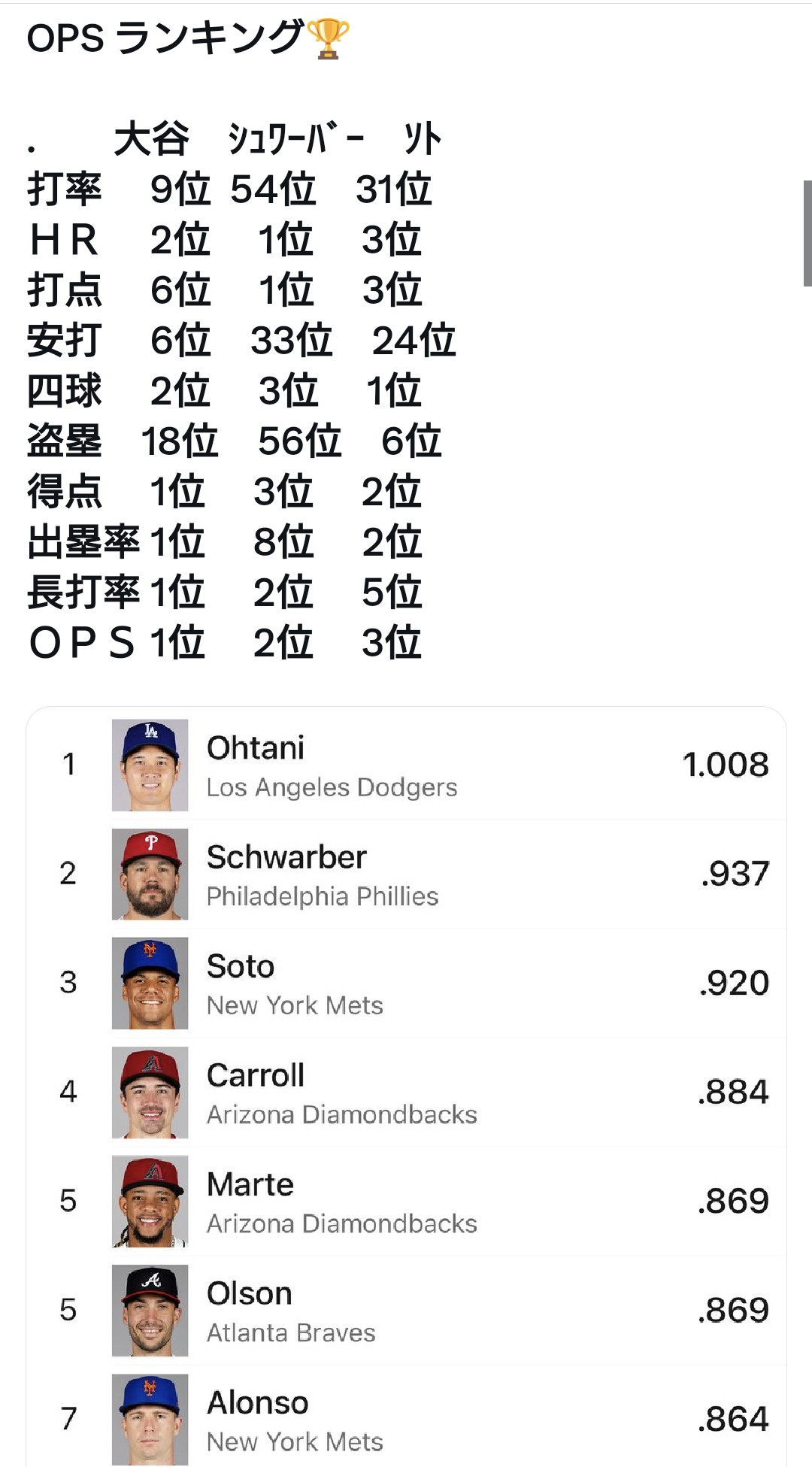Tap the scrollbar handle on the right edge
812x1467 pixels.
807,233
